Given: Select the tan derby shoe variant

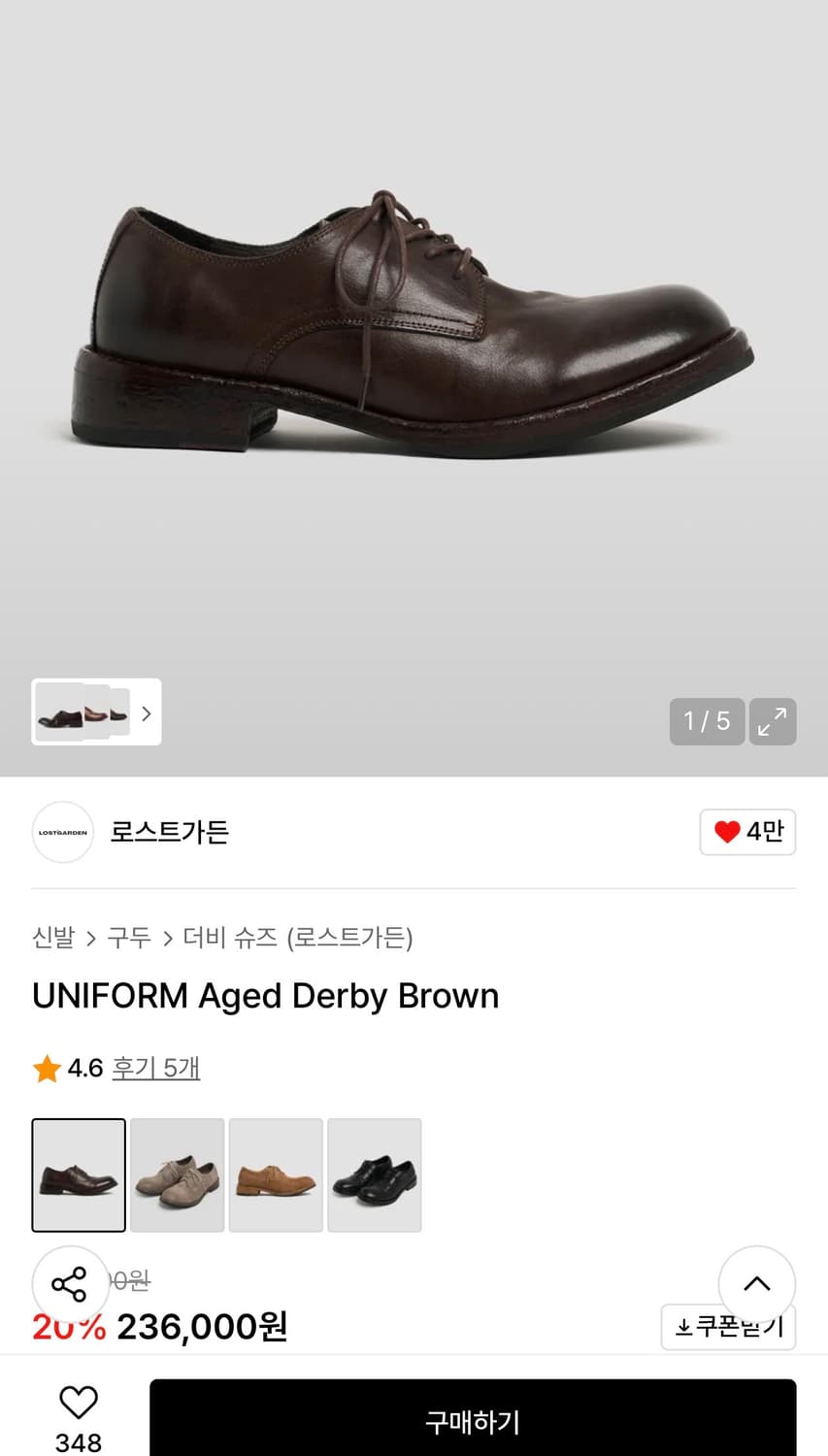Looking at the screenshot, I should point(276,1175).
